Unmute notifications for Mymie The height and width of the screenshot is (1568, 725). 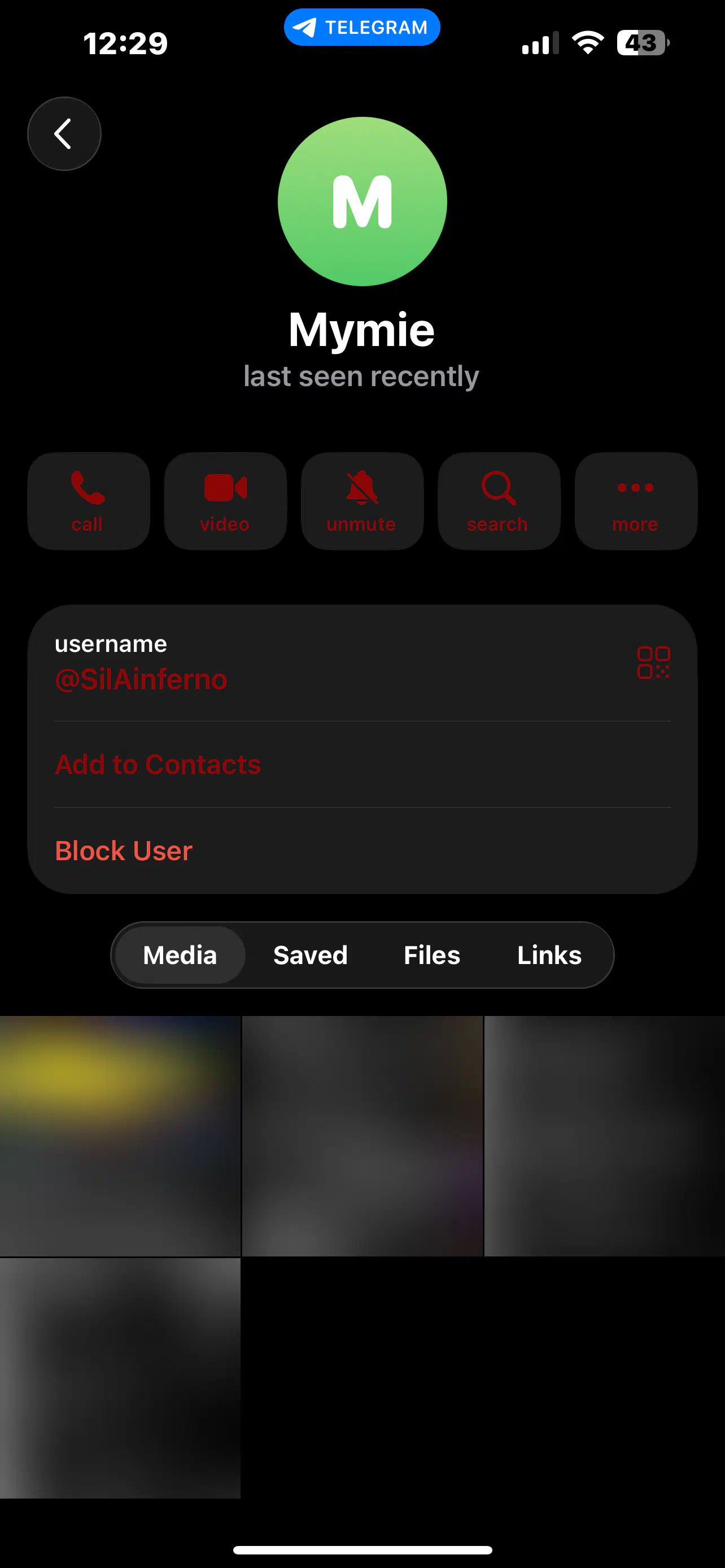point(362,501)
